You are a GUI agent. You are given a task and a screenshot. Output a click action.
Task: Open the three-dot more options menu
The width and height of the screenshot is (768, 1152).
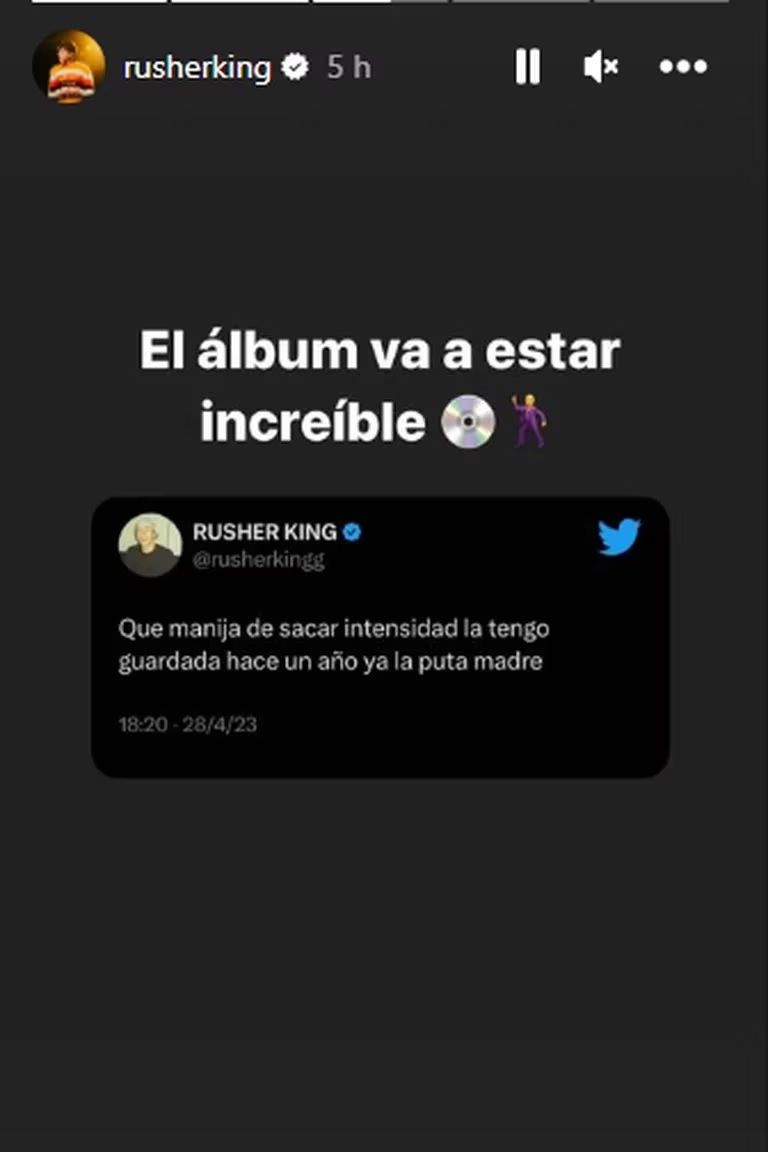[x=683, y=67]
